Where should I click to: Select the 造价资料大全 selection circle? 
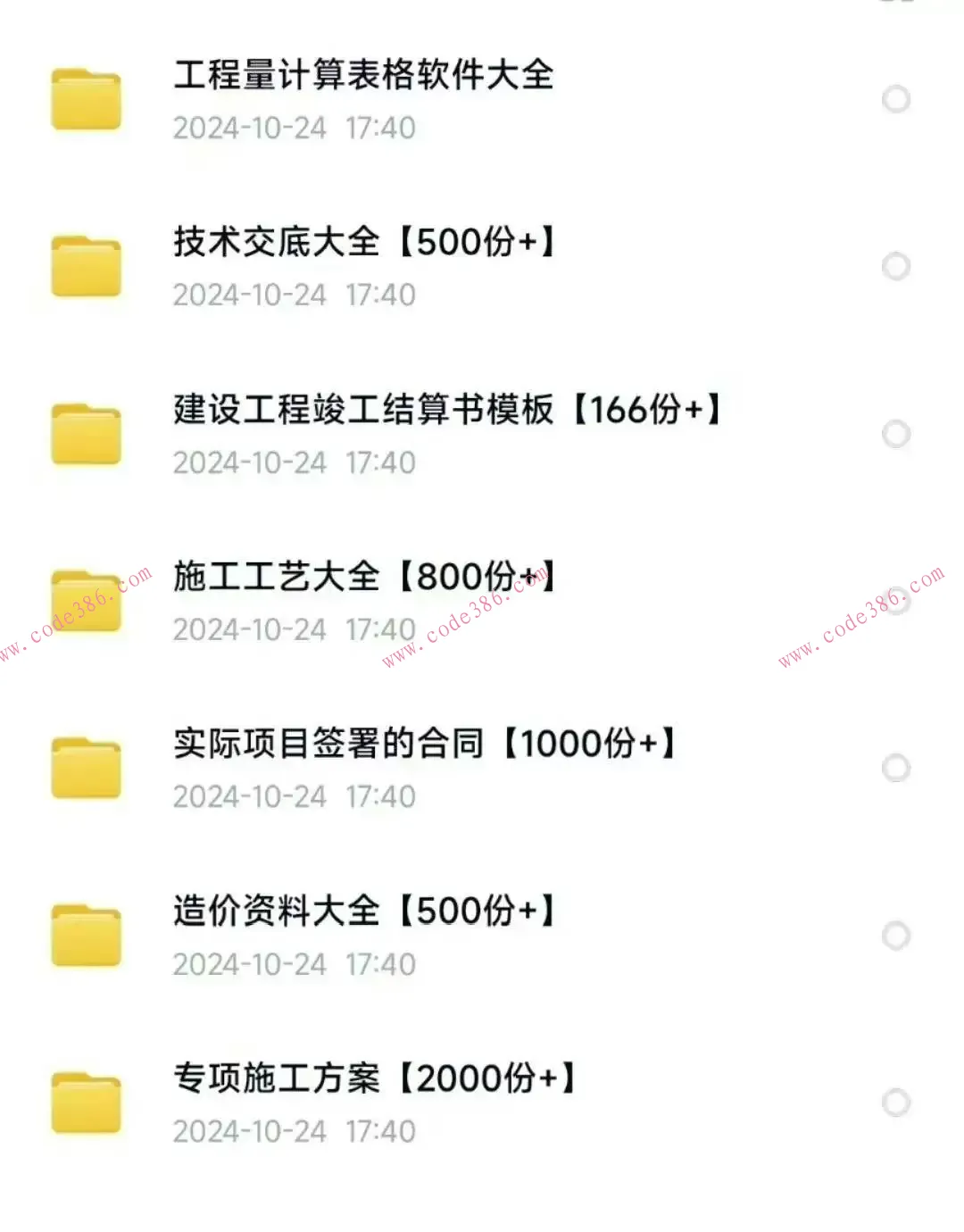tap(895, 935)
